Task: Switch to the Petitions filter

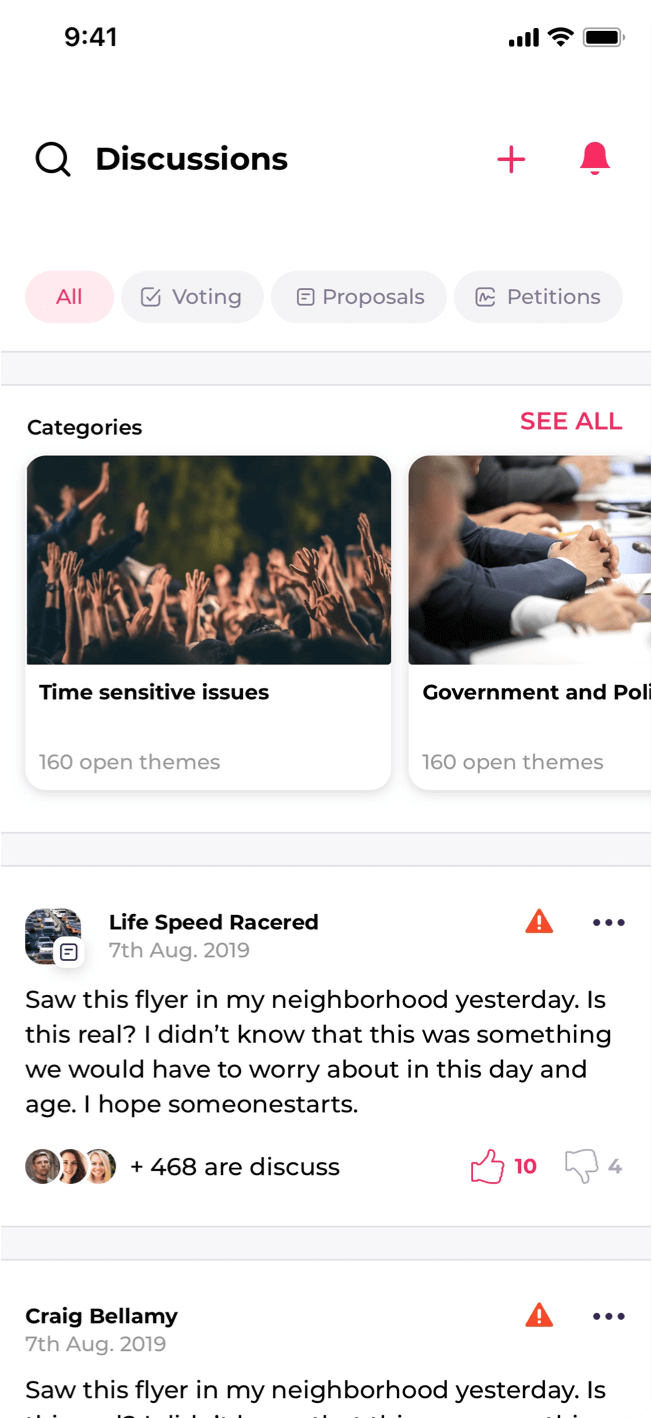Action: (x=538, y=297)
